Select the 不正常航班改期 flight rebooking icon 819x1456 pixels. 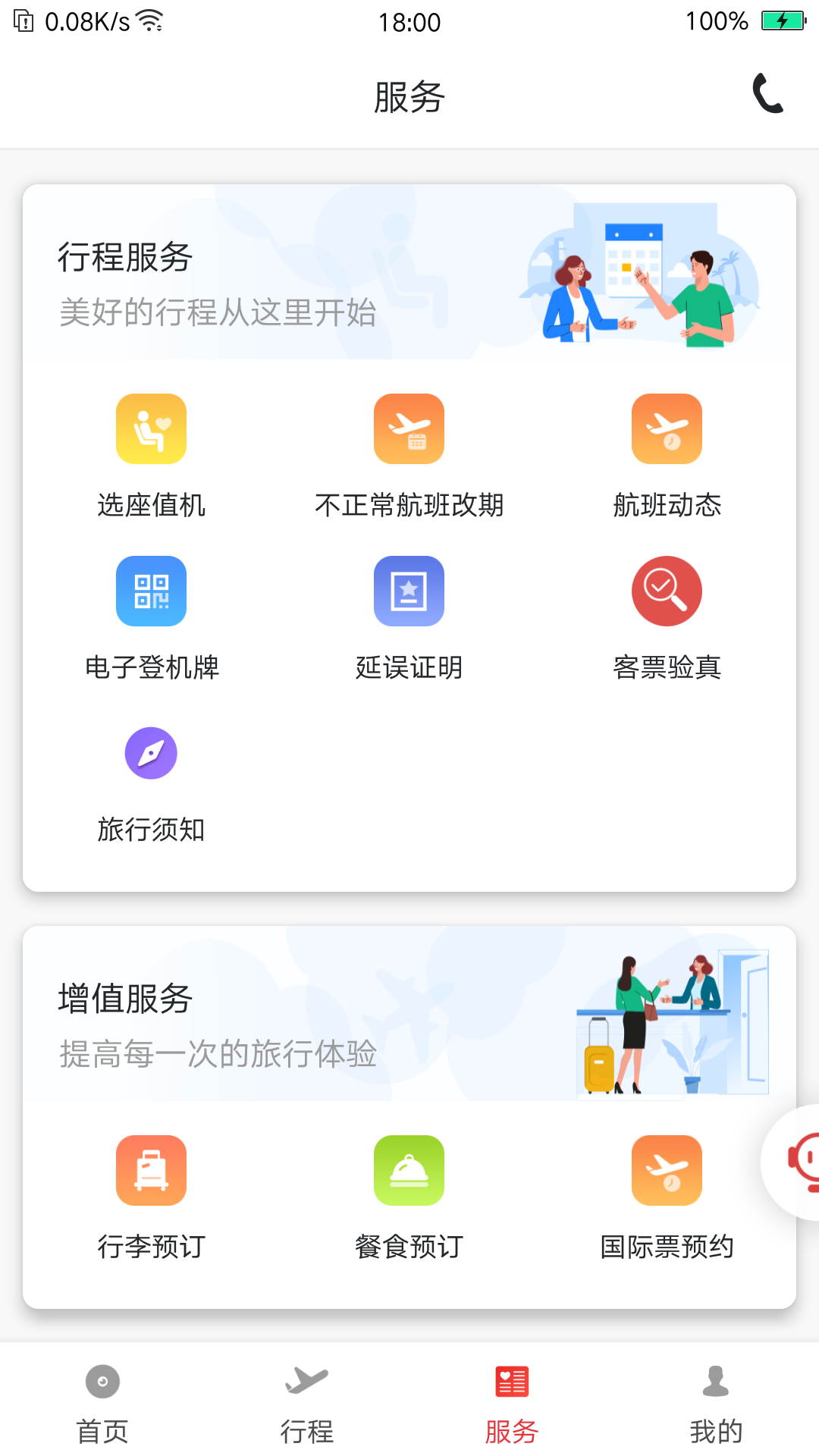tap(409, 428)
